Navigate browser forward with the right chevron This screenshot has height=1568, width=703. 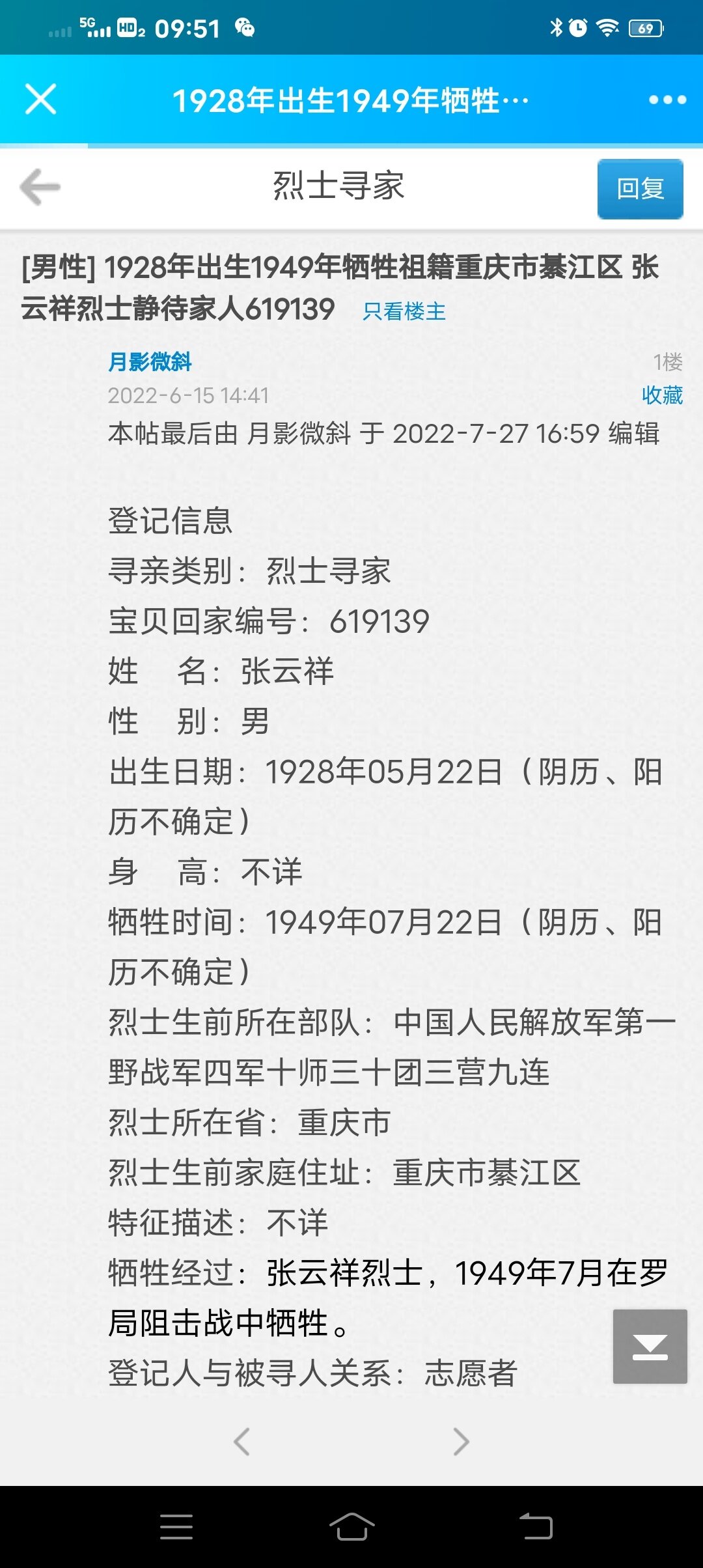461,1441
